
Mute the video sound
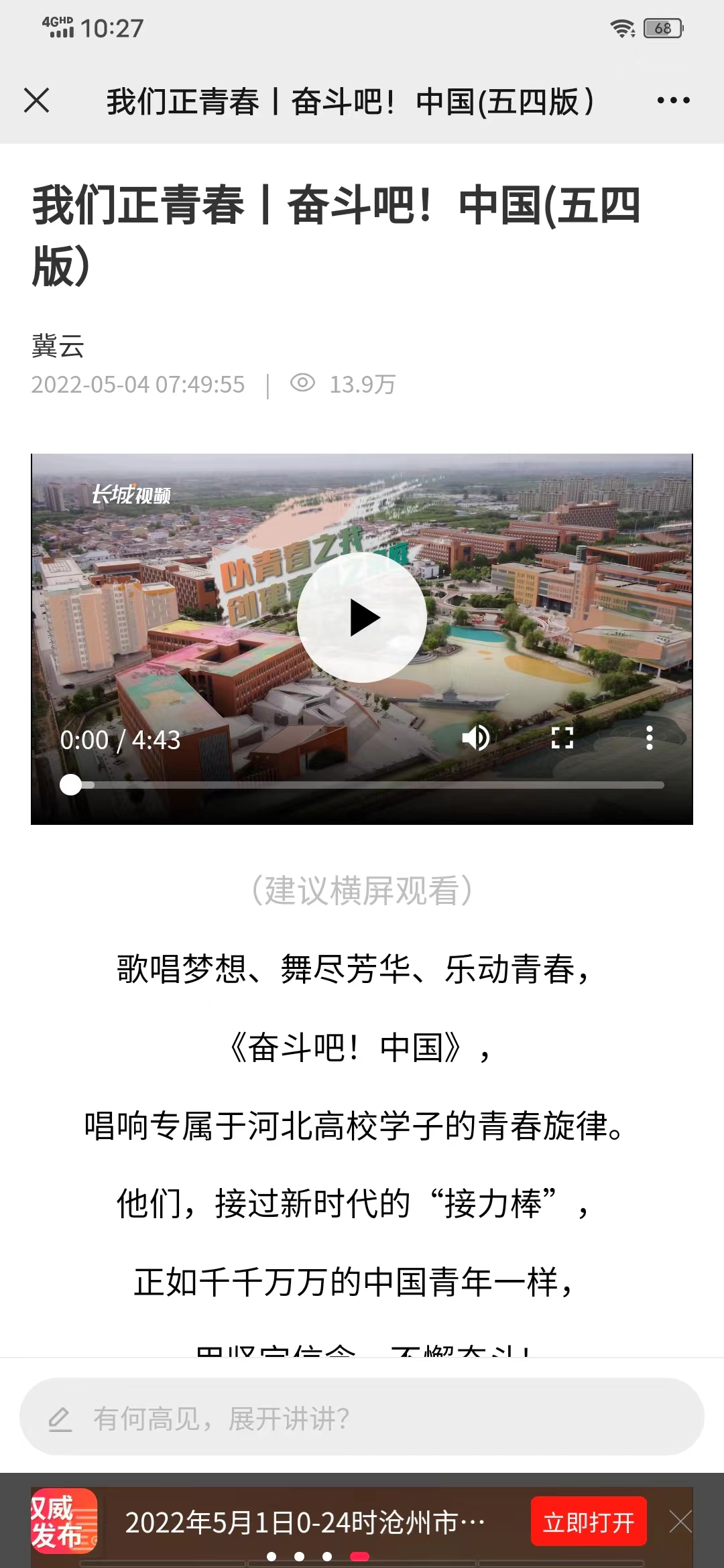(476, 738)
